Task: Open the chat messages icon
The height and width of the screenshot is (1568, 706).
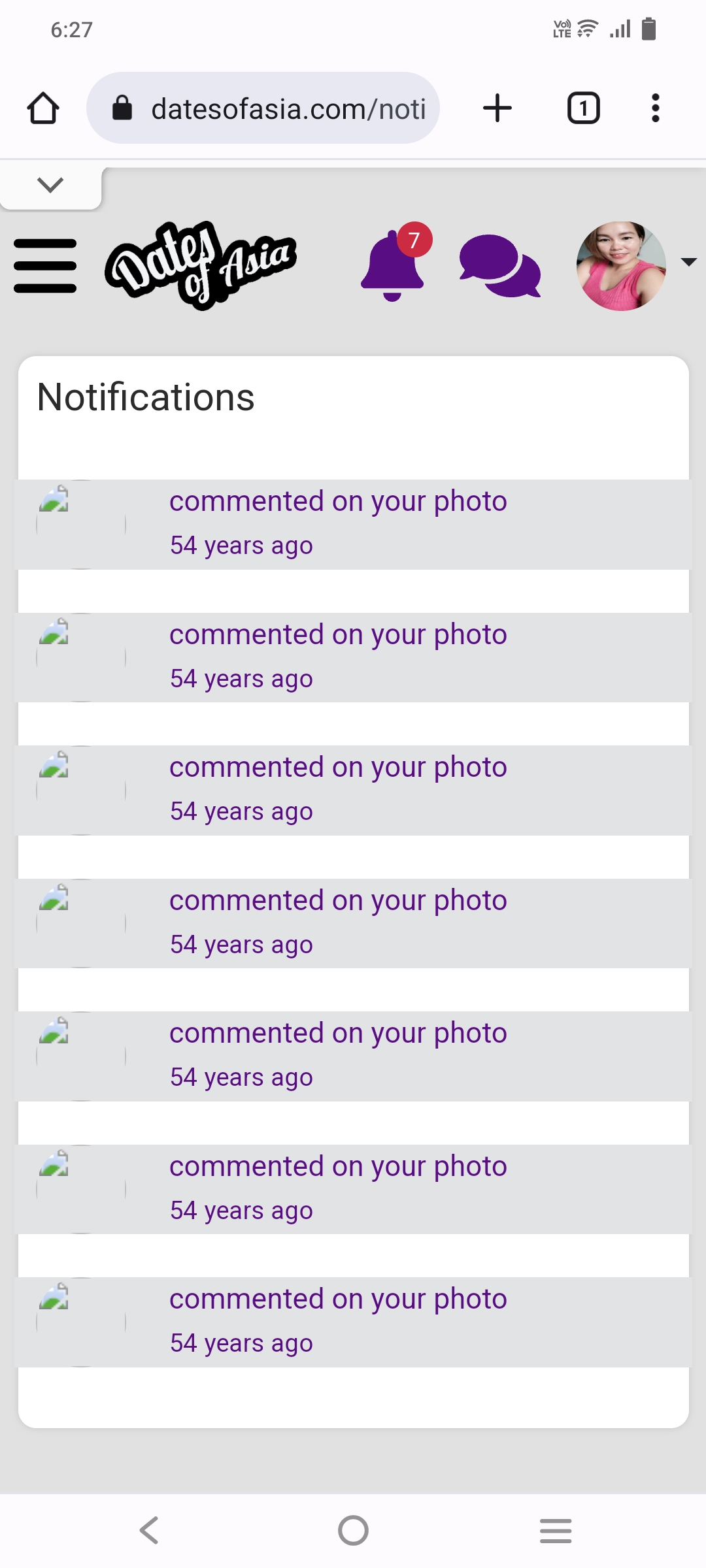Action: point(500,265)
